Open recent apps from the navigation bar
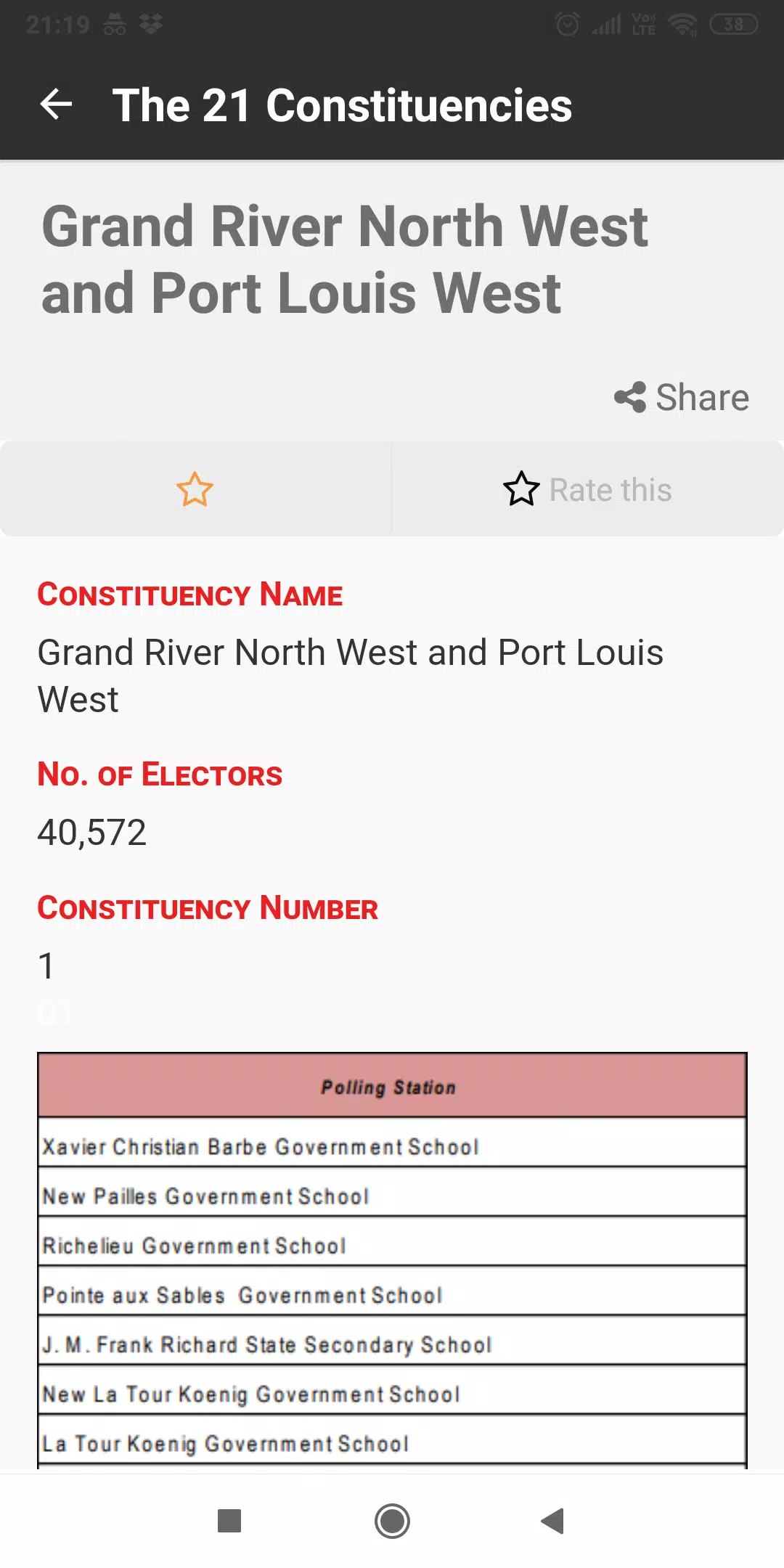This screenshot has height=1568, width=784. click(x=229, y=1520)
